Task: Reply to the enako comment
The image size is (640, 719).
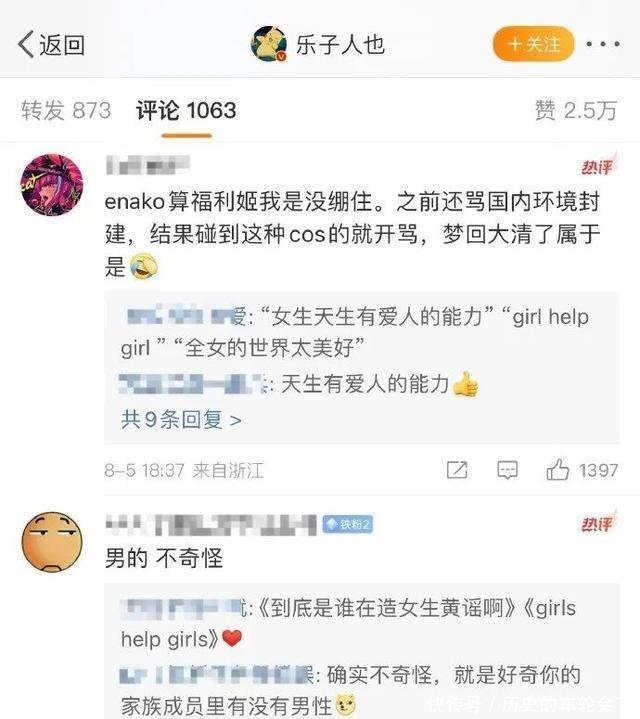Action: pos(508,470)
